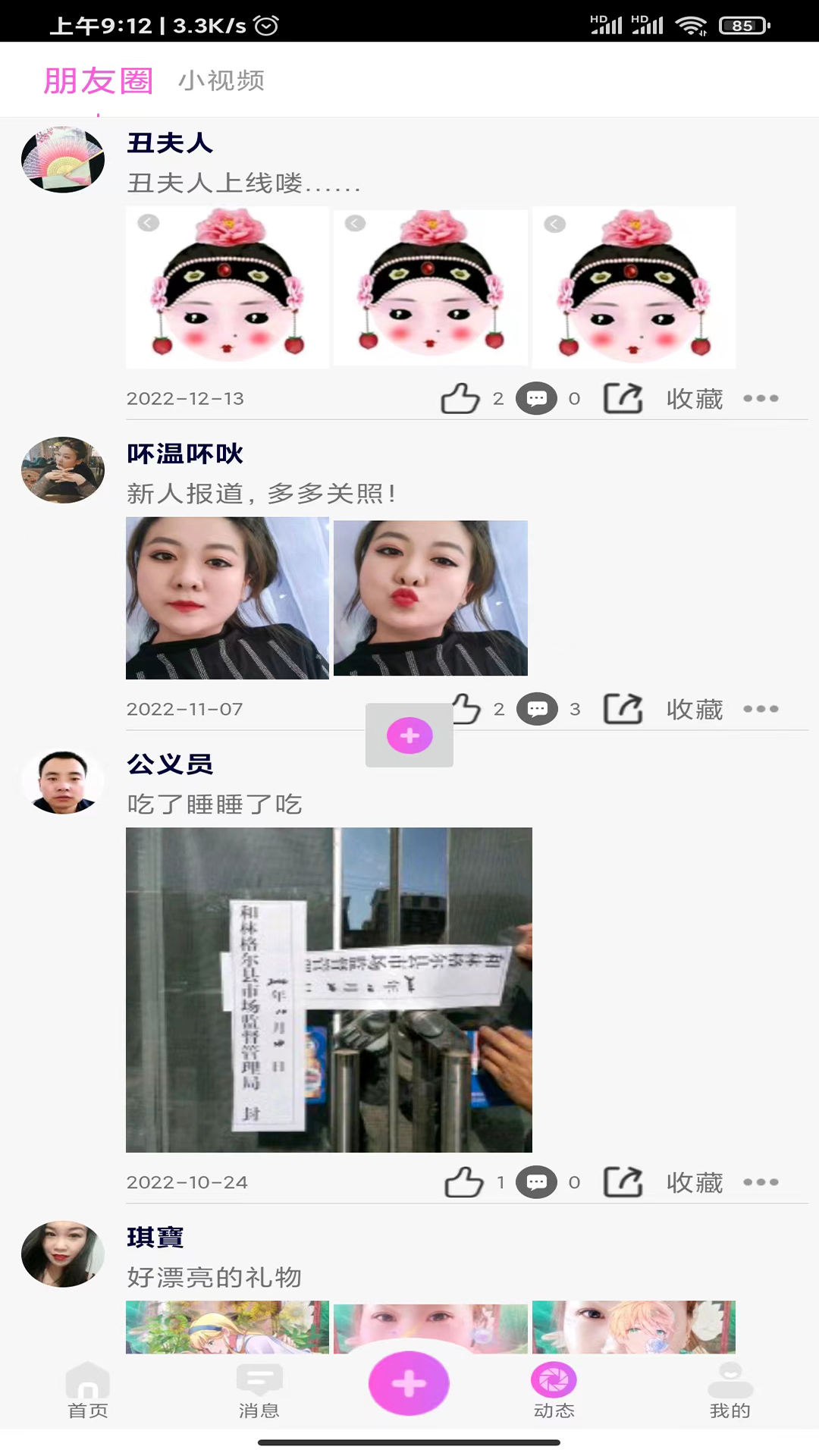Viewport: 819px width, 1456px height.
Task: Switch to the 小视频 tab
Action: pyautogui.click(x=221, y=80)
